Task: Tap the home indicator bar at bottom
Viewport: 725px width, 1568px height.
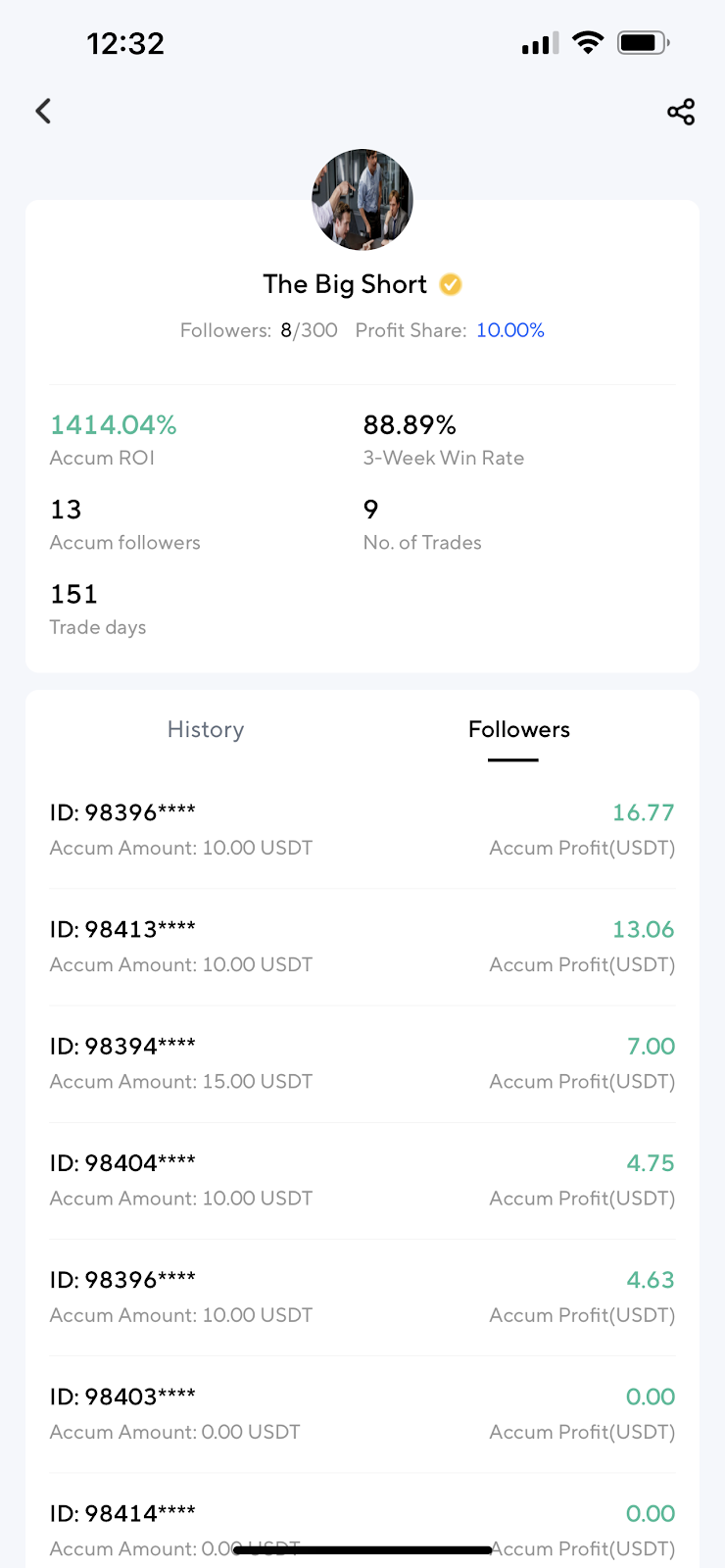Action: coord(362,1551)
